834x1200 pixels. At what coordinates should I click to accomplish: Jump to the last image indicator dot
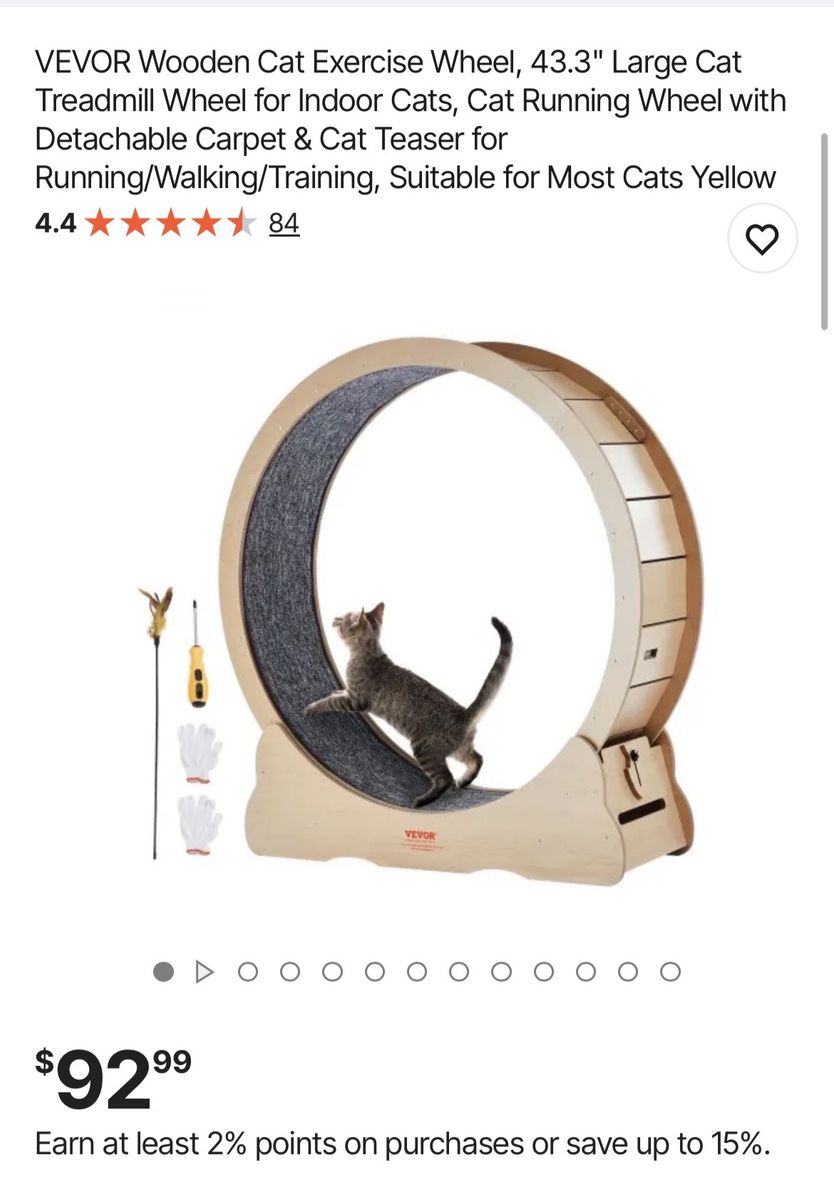[x=671, y=971]
